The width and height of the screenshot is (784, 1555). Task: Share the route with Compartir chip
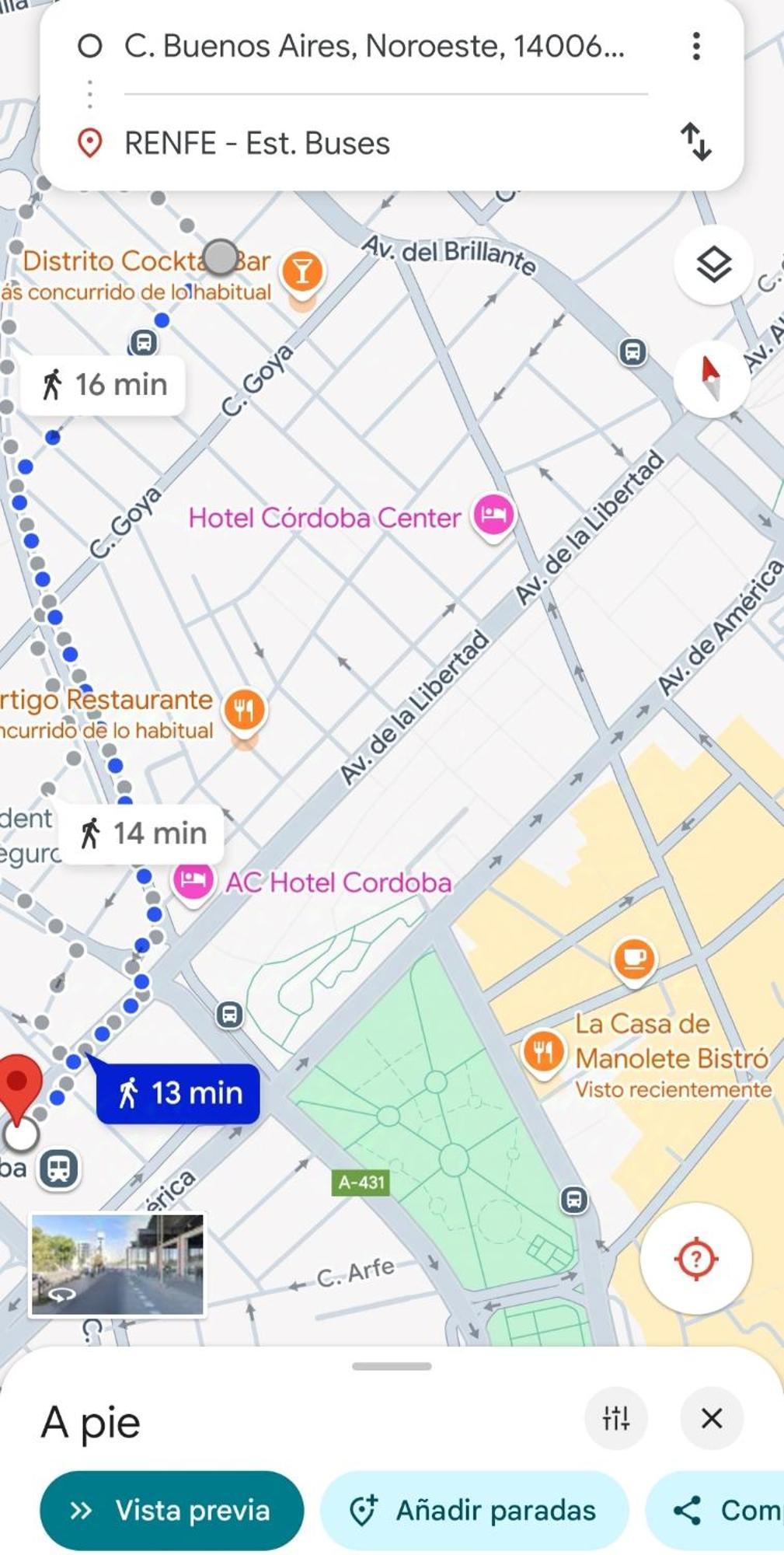[x=723, y=1510]
